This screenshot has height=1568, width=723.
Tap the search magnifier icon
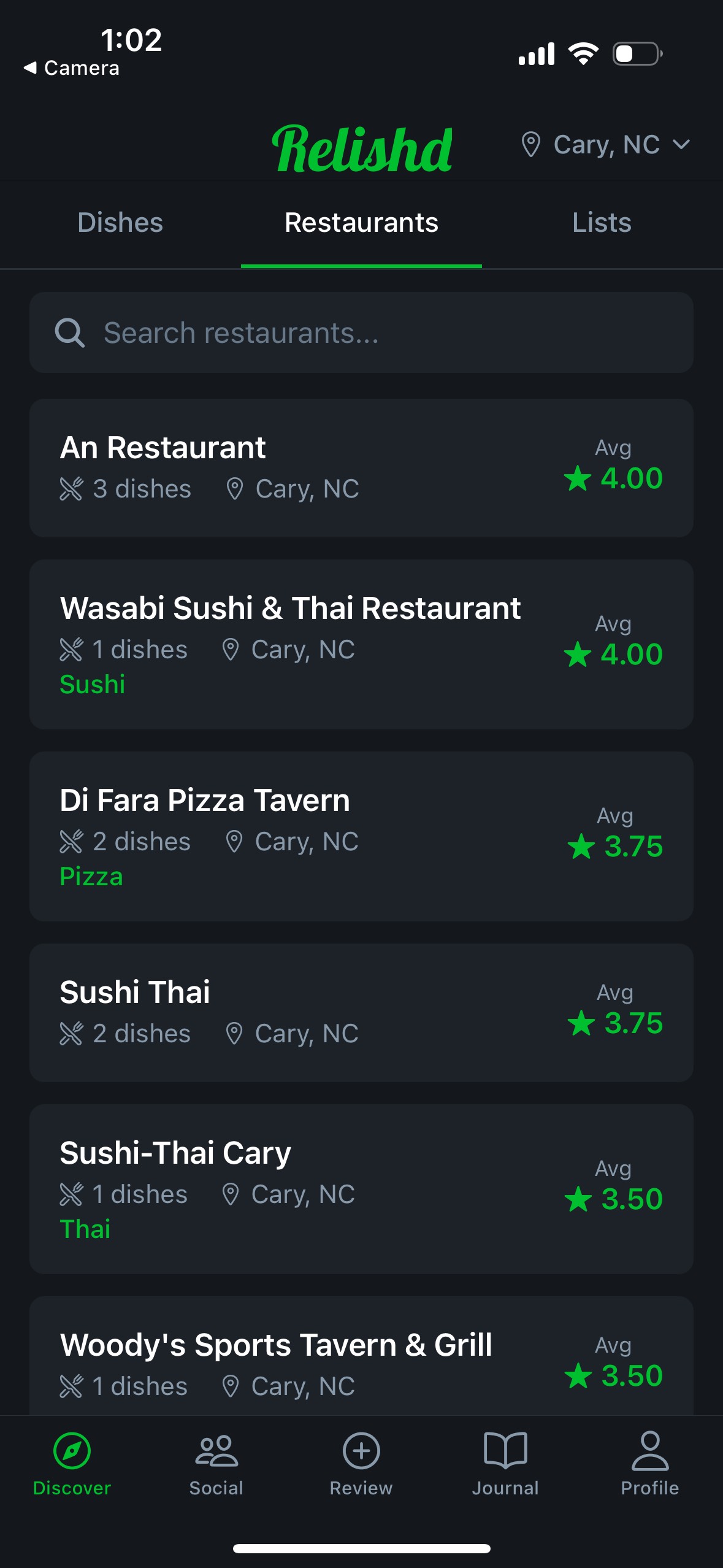[x=71, y=332]
